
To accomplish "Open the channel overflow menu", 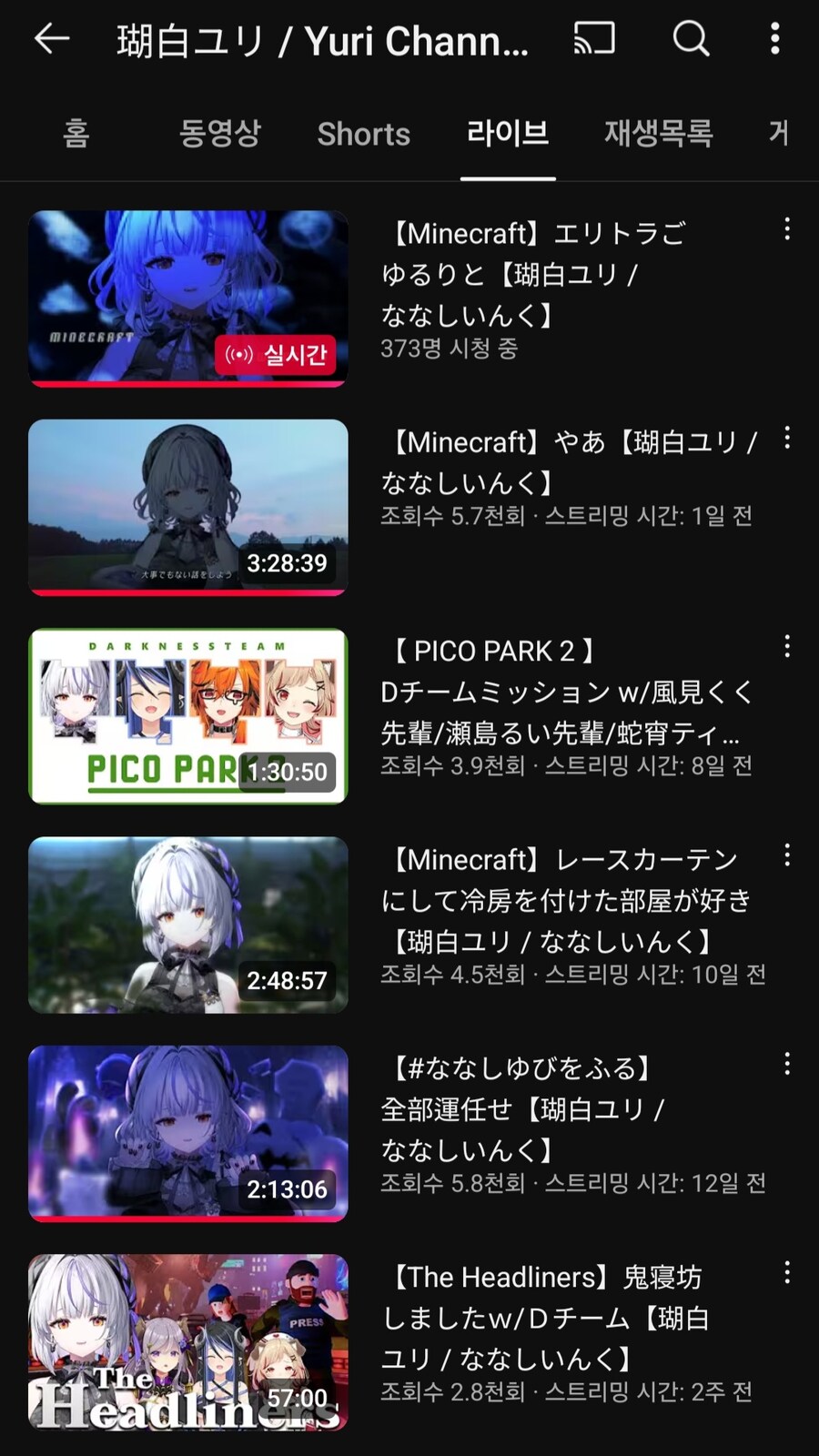I will tap(774, 39).
